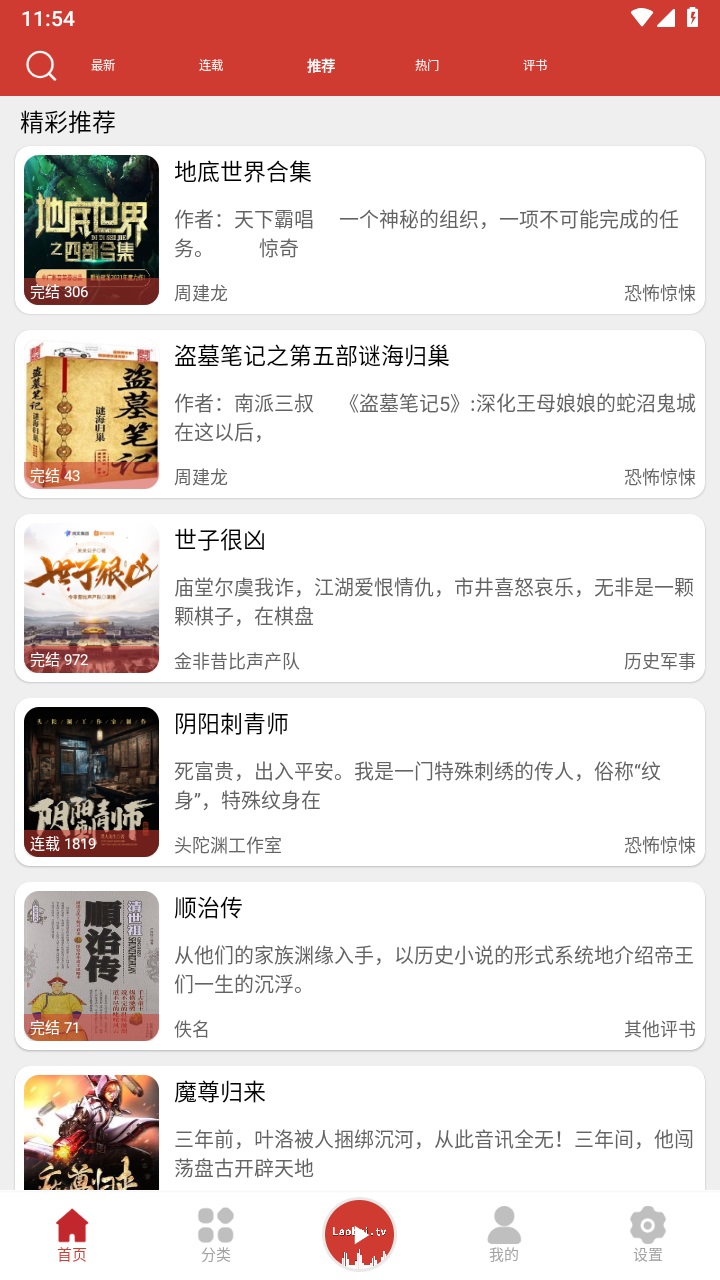Viewport: 720px width, 1280px height.
Task: Open the 连载 tab
Action: (x=210, y=64)
